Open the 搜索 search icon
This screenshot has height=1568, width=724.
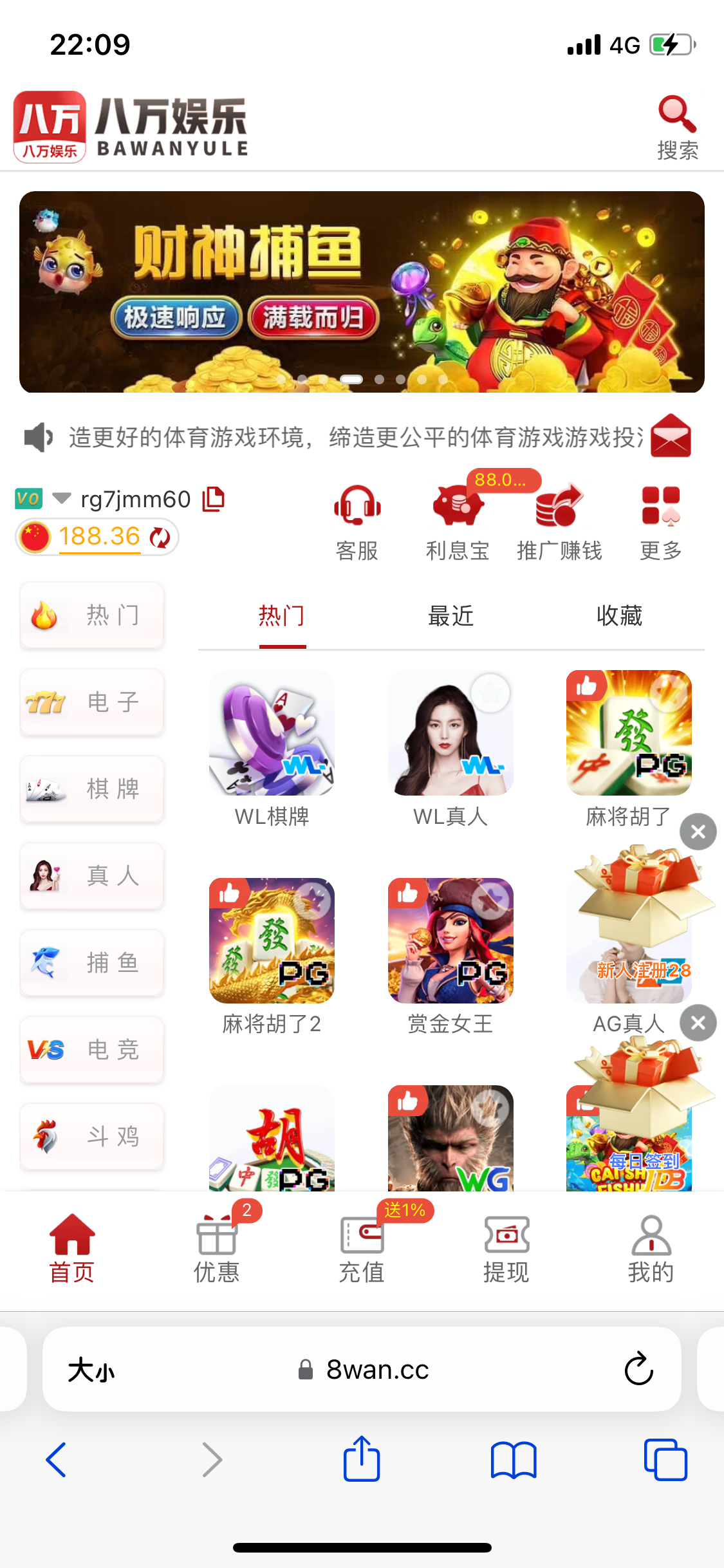coord(677,126)
